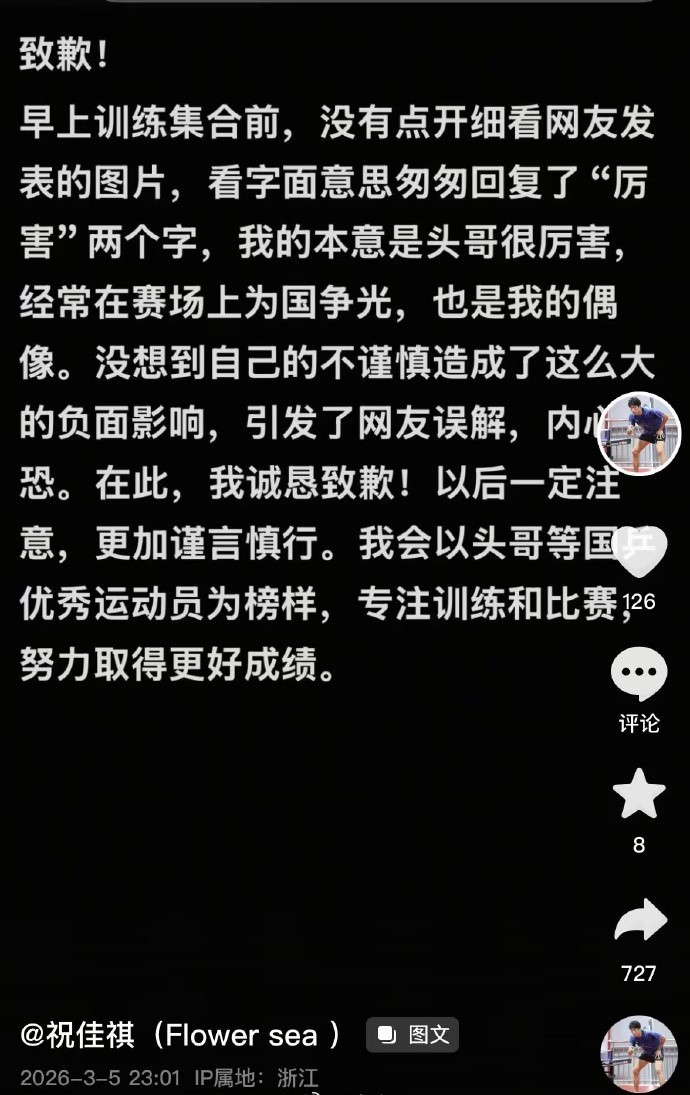
Task: Share this post using the arrow icon
Action: pyautogui.click(x=639, y=922)
